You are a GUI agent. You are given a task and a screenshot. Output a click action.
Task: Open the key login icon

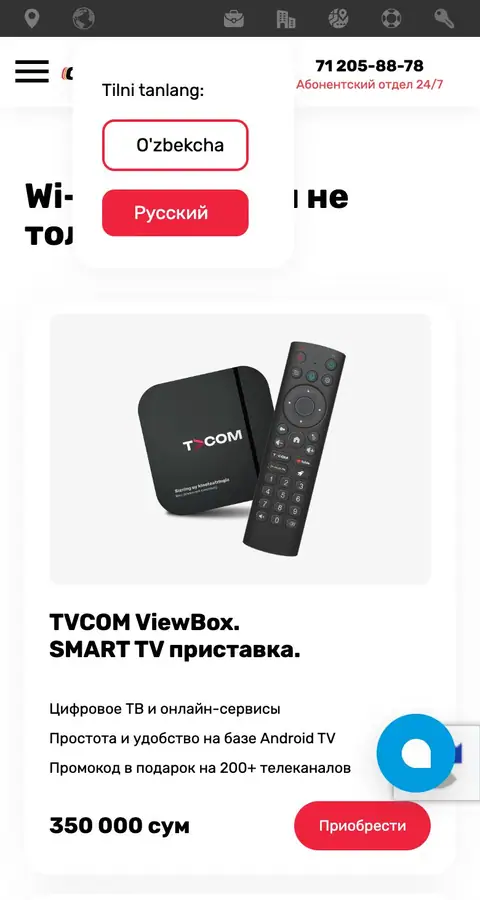click(444, 18)
